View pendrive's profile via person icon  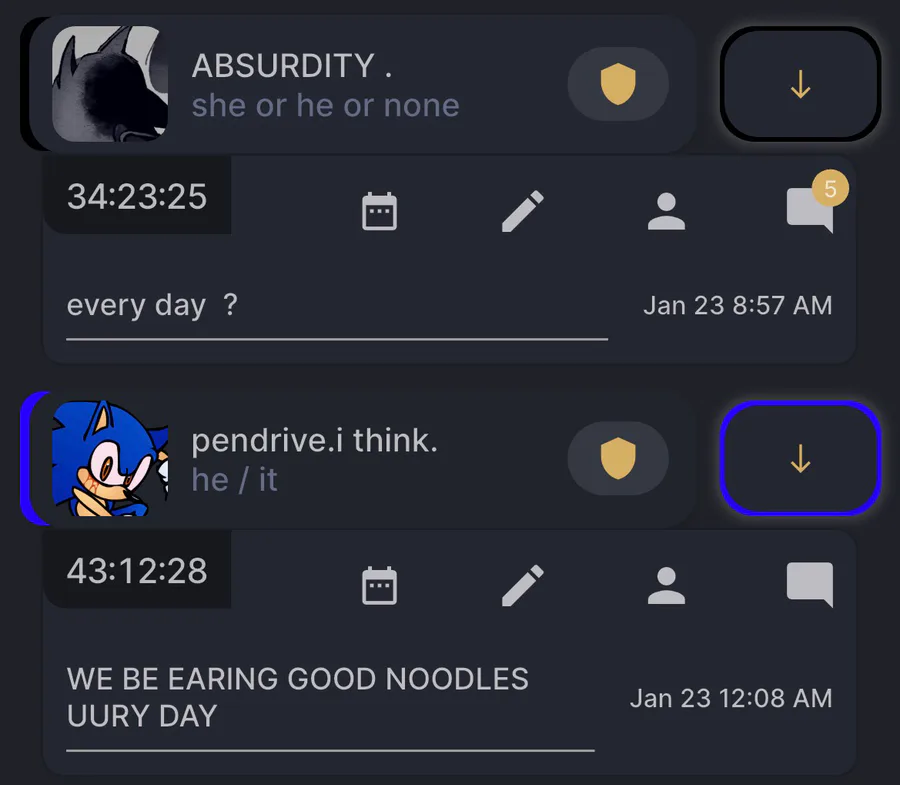coord(666,586)
